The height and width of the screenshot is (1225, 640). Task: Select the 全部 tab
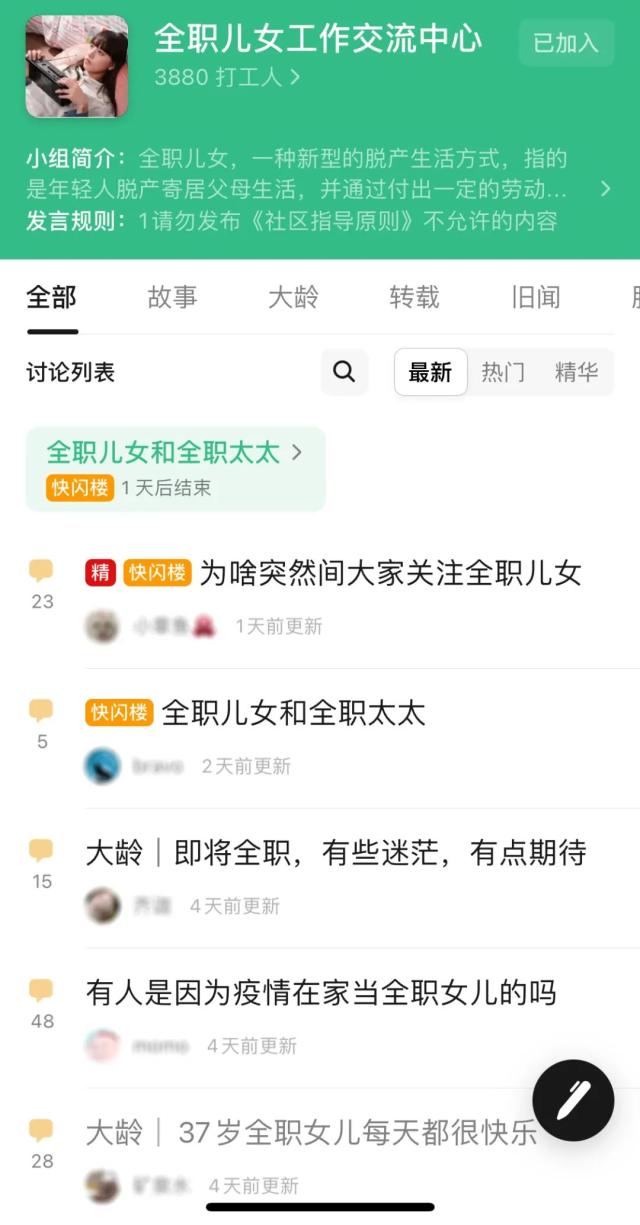[x=51, y=297]
